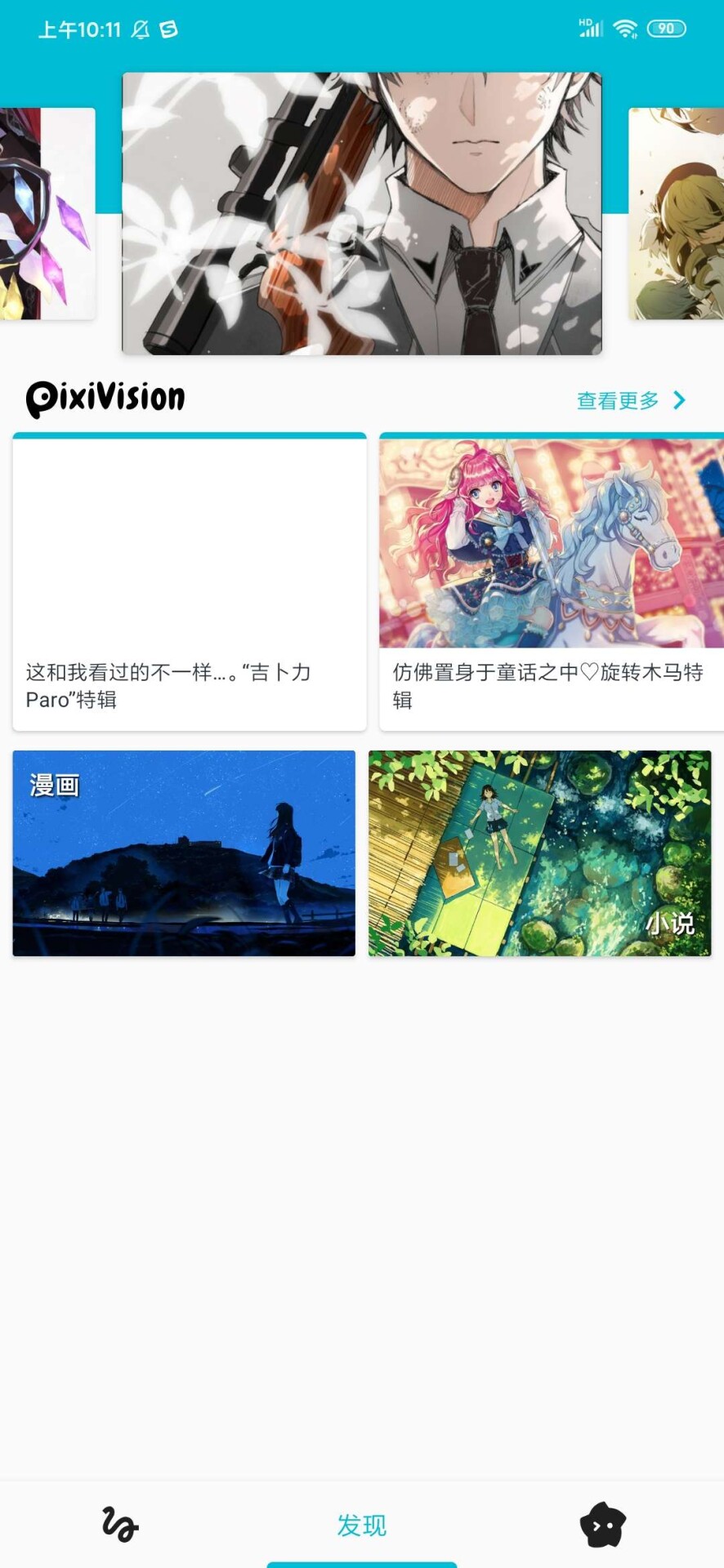Tap the left carousel crystal artwork
This screenshot has width=724, height=1568.
tap(45, 214)
